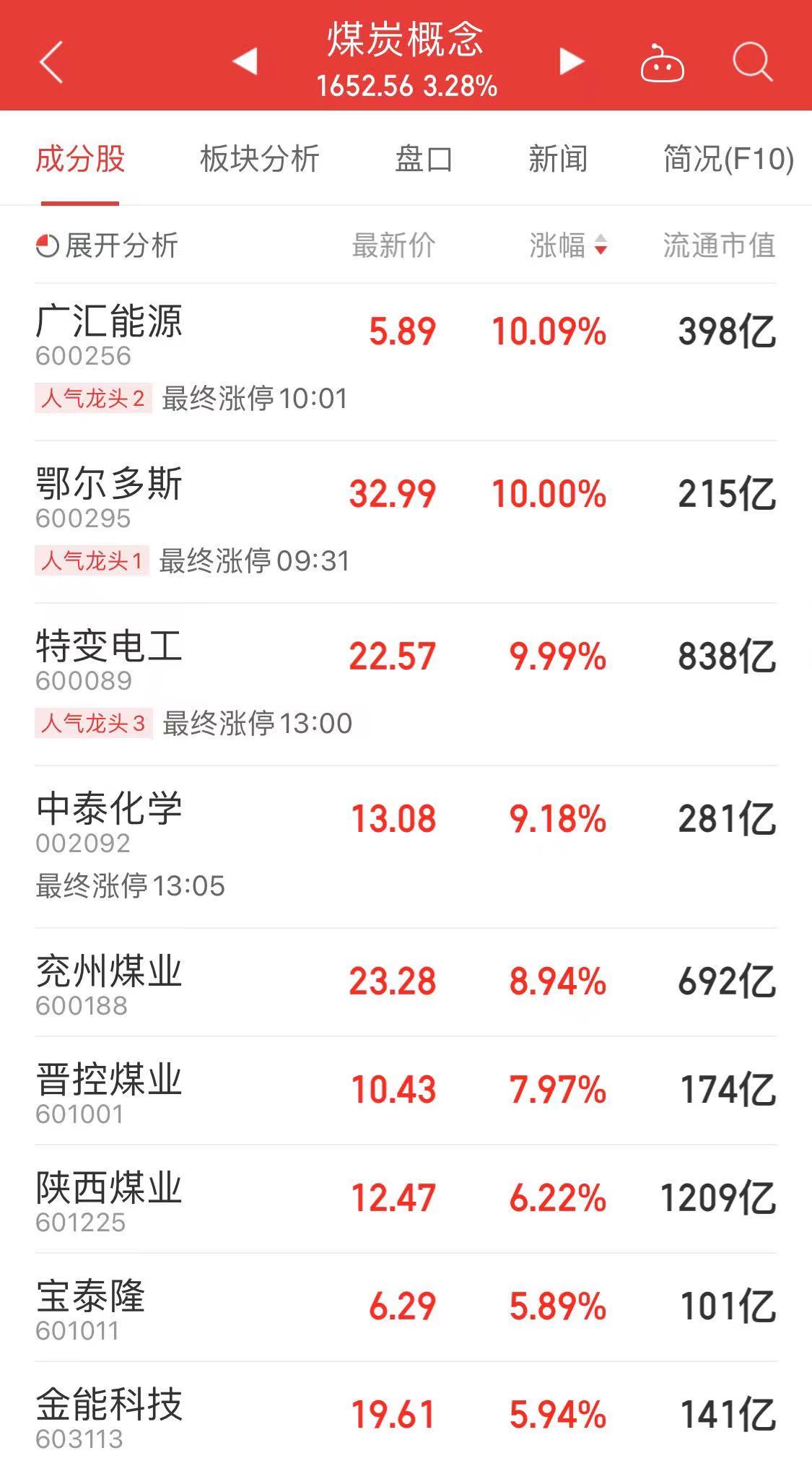
Task: Open stock 兖州煤业 600188
Action: pos(406,982)
